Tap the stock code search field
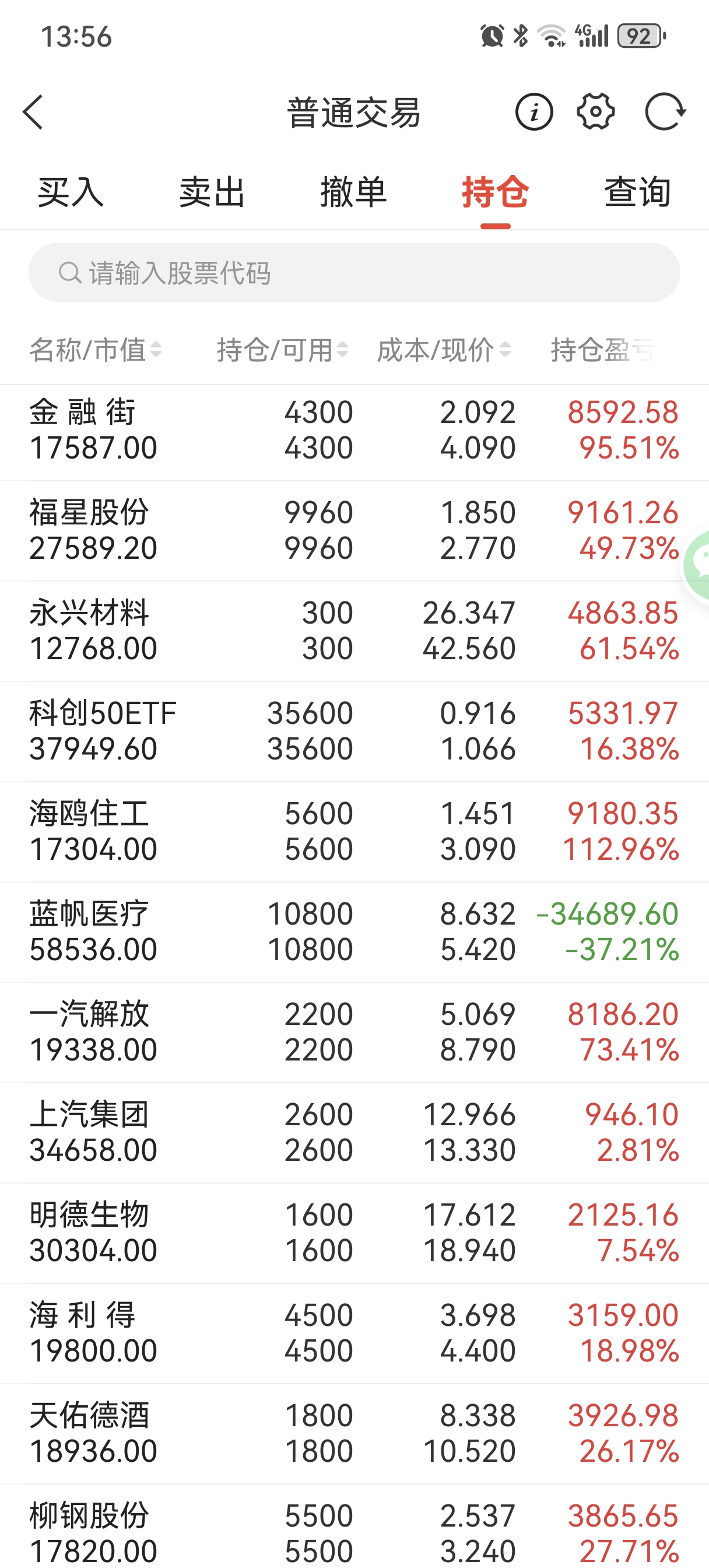Screen dimensions: 709x1568 [353, 272]
